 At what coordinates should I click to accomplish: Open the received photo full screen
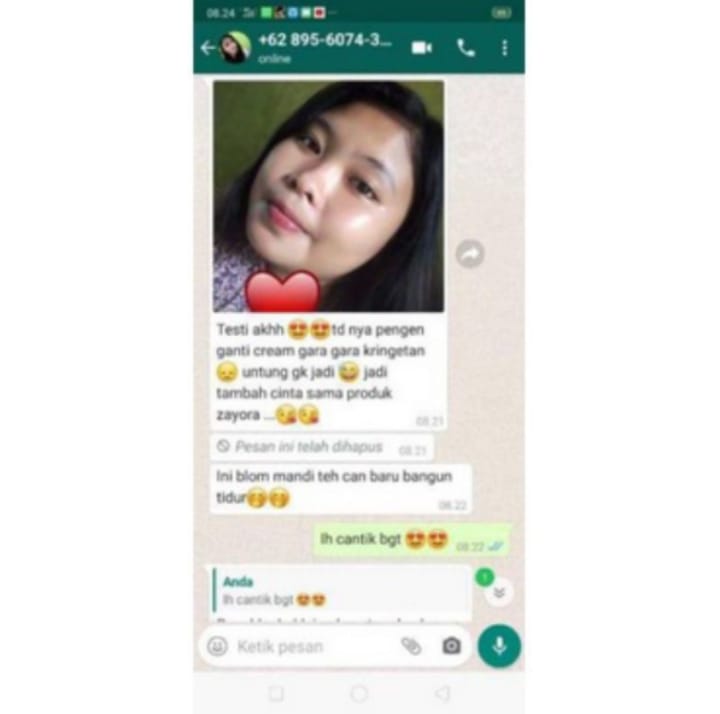[329, 196]
